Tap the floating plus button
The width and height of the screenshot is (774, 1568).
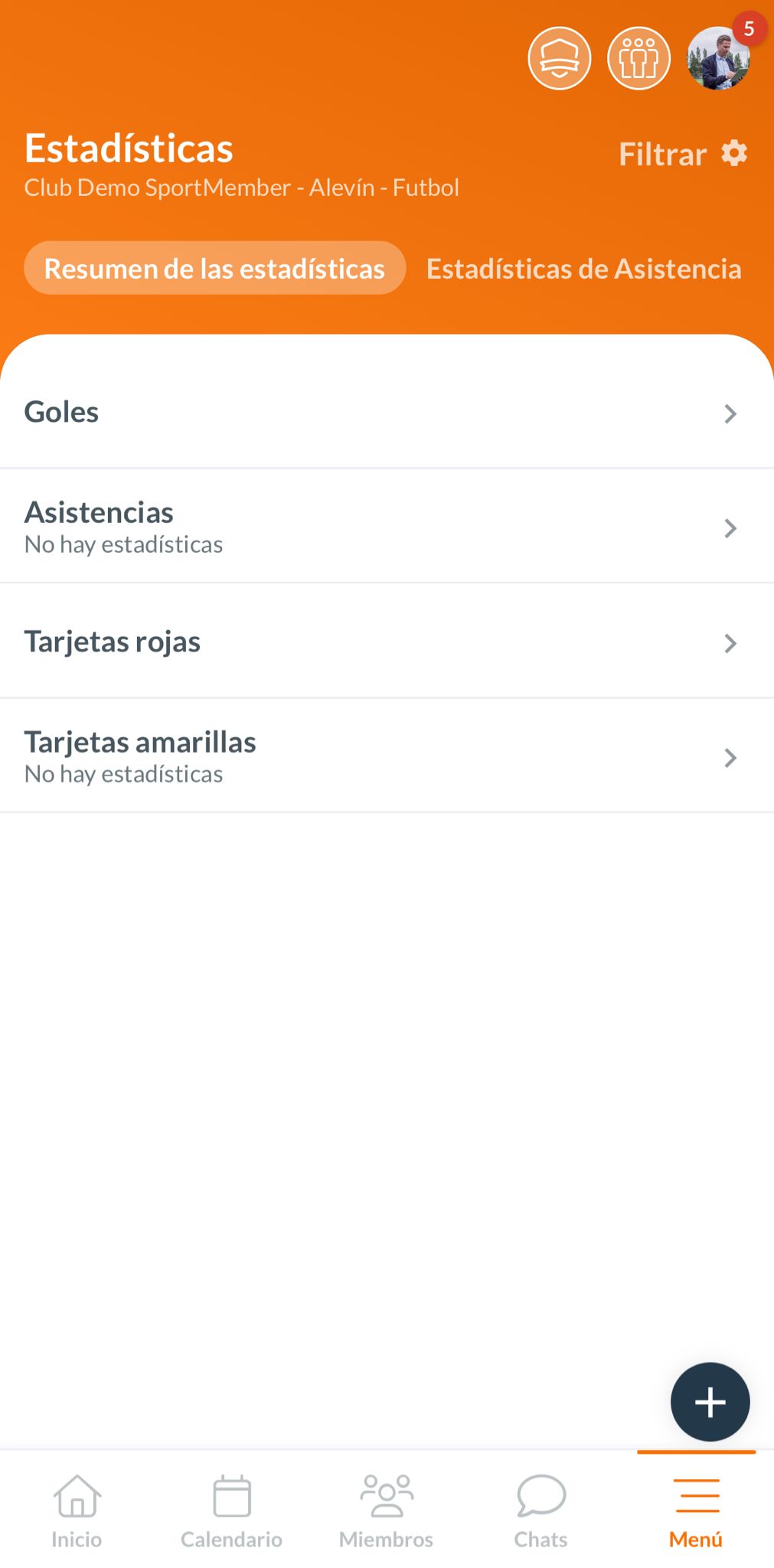[710, 1401]
